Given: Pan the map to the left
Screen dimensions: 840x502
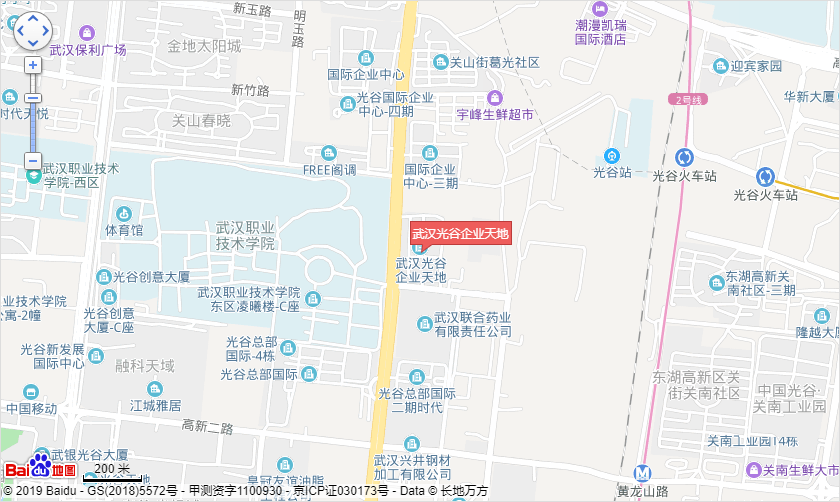Looking at the screenshot, I should point(20,31).
